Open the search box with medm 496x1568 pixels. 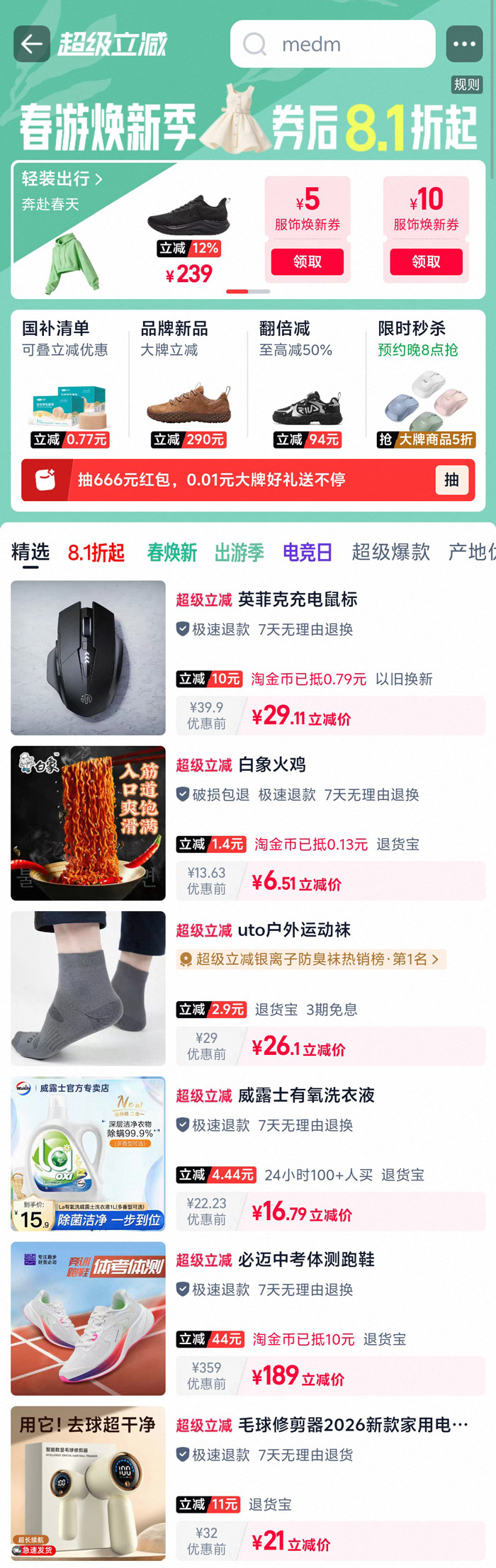(332, 44)
